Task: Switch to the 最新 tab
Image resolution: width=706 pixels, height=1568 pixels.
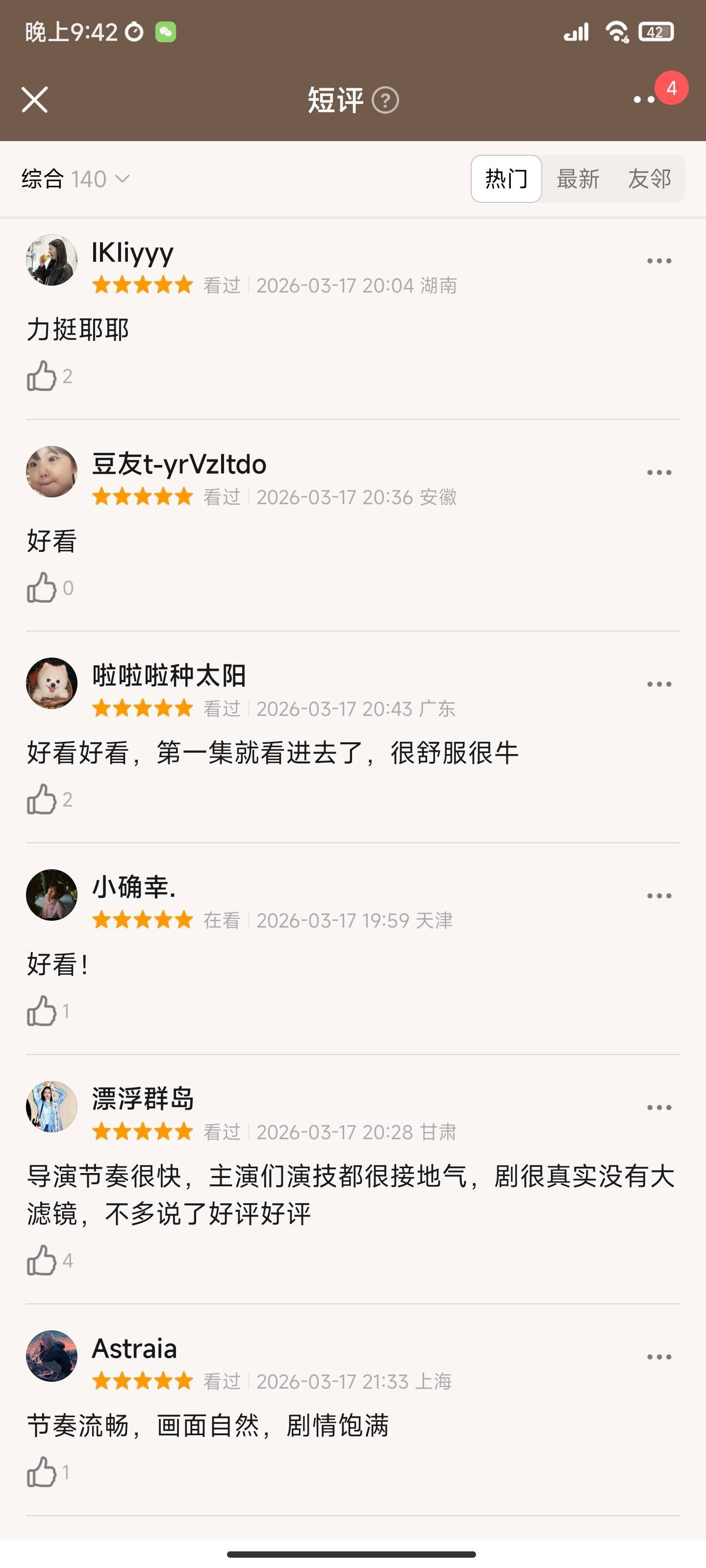Action: coord(578,179)
